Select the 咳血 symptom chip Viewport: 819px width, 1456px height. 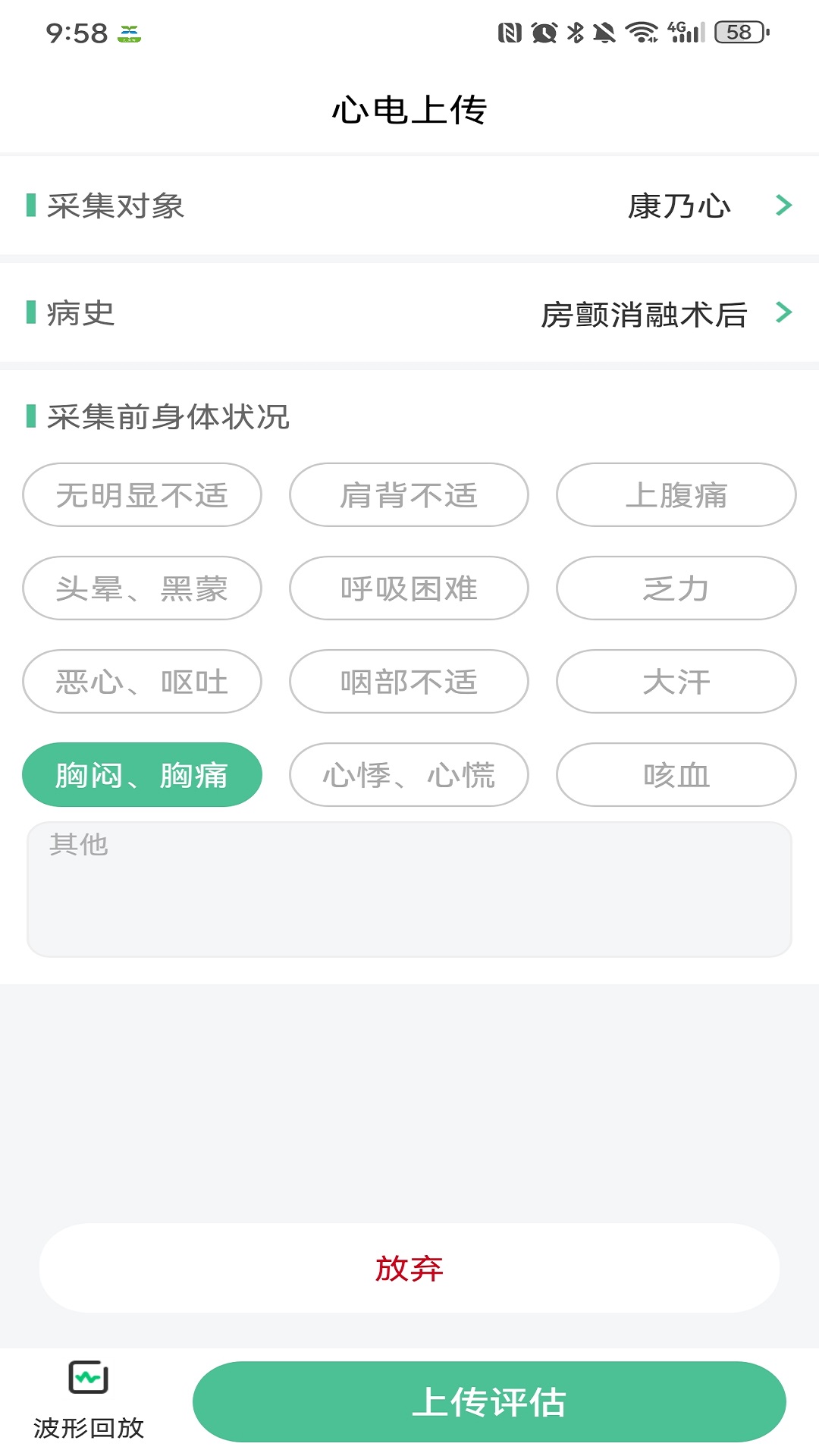click(676, 775)
